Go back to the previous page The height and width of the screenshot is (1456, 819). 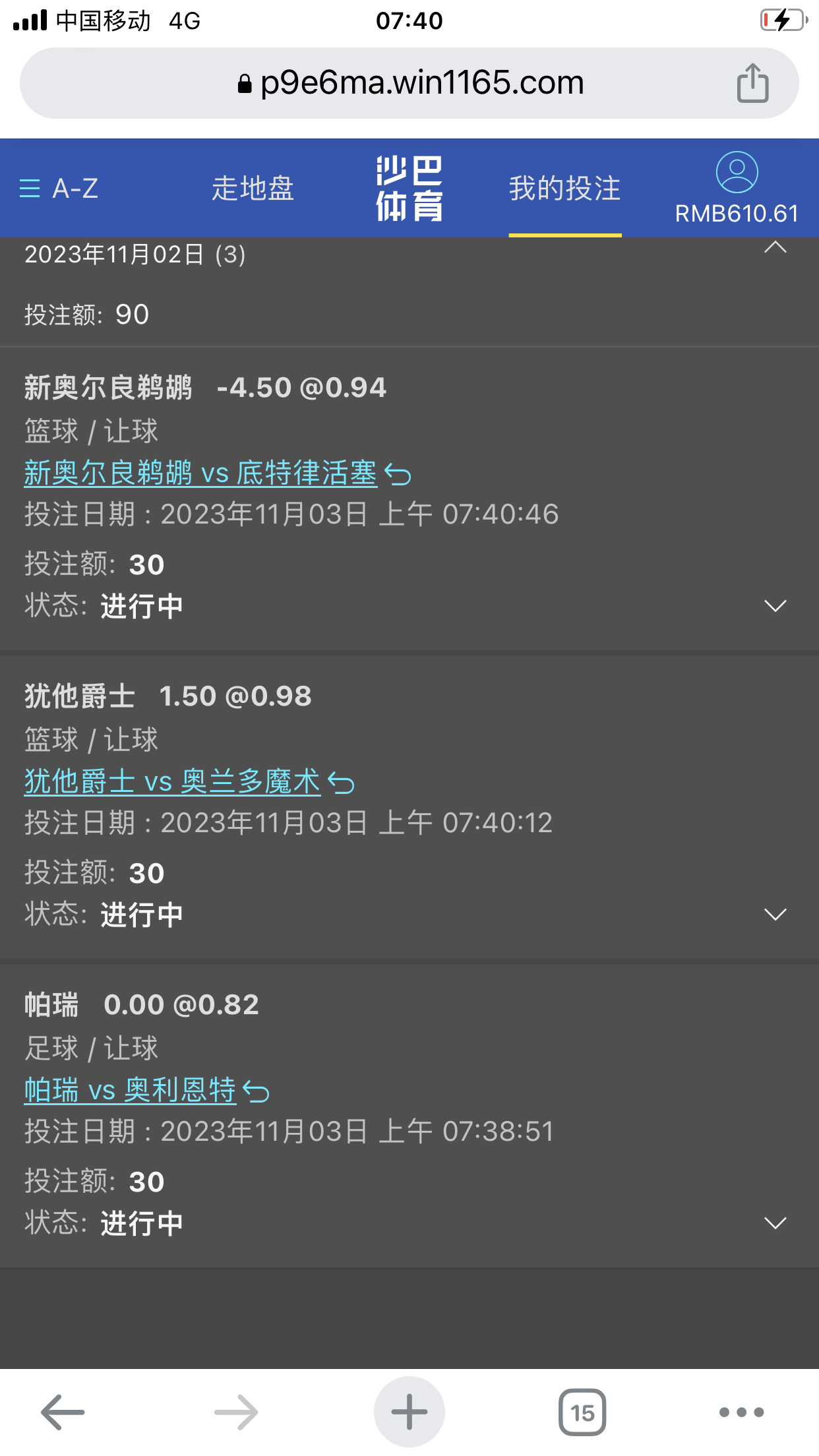coord(63,1412)
